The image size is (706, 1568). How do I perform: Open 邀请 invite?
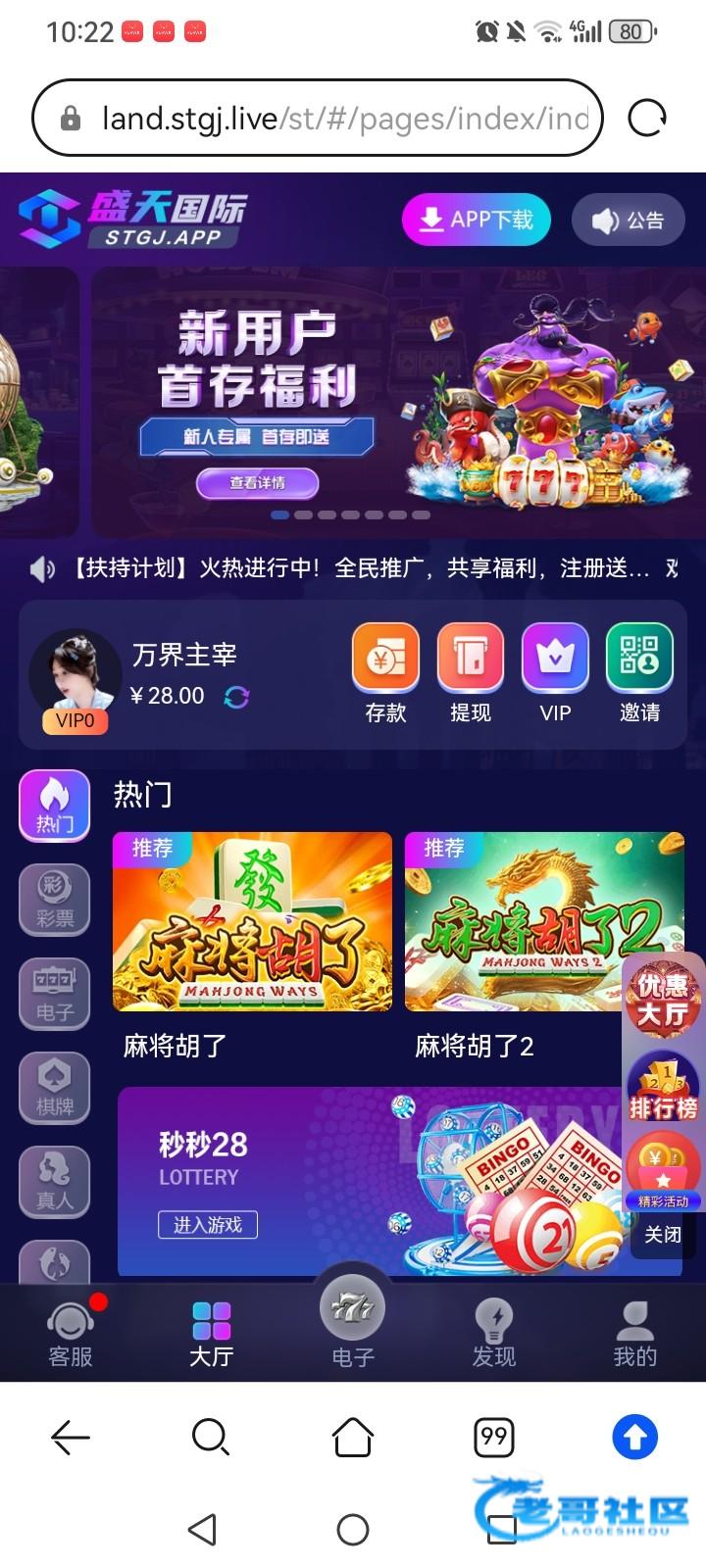pyautogui.click(x=639, y=674)
